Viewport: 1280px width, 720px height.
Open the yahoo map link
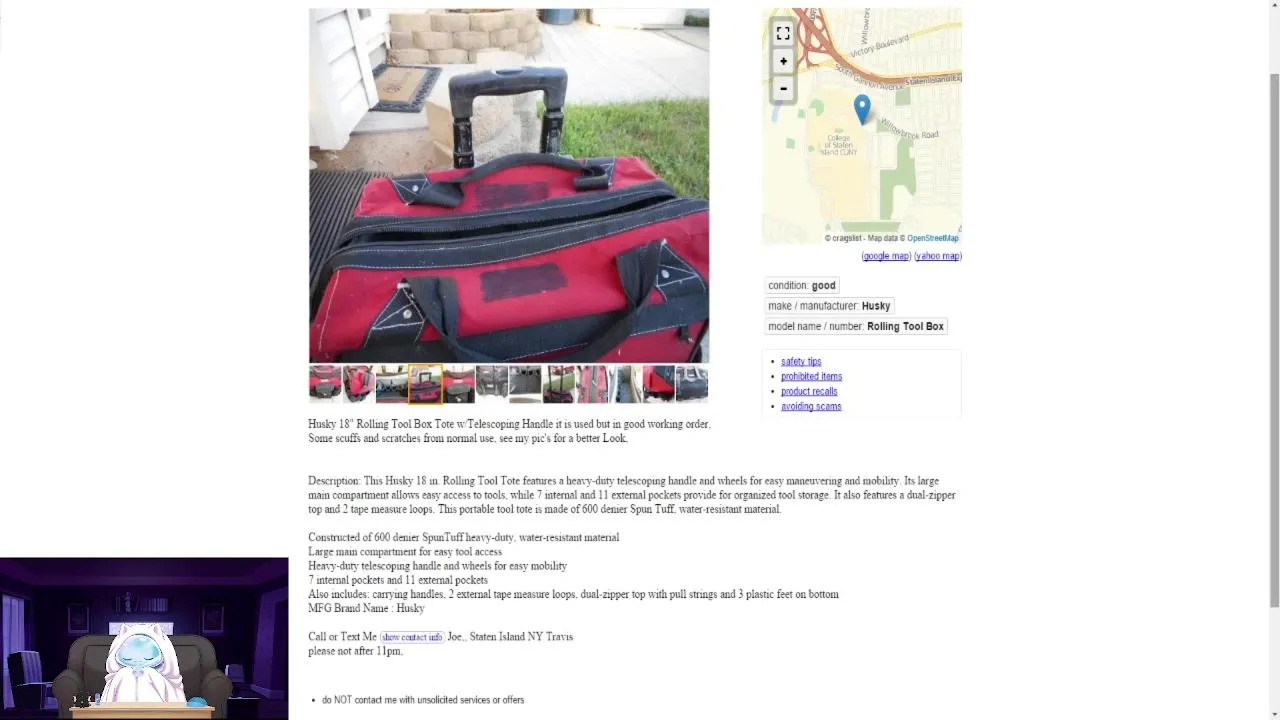(x=938, y=256)
